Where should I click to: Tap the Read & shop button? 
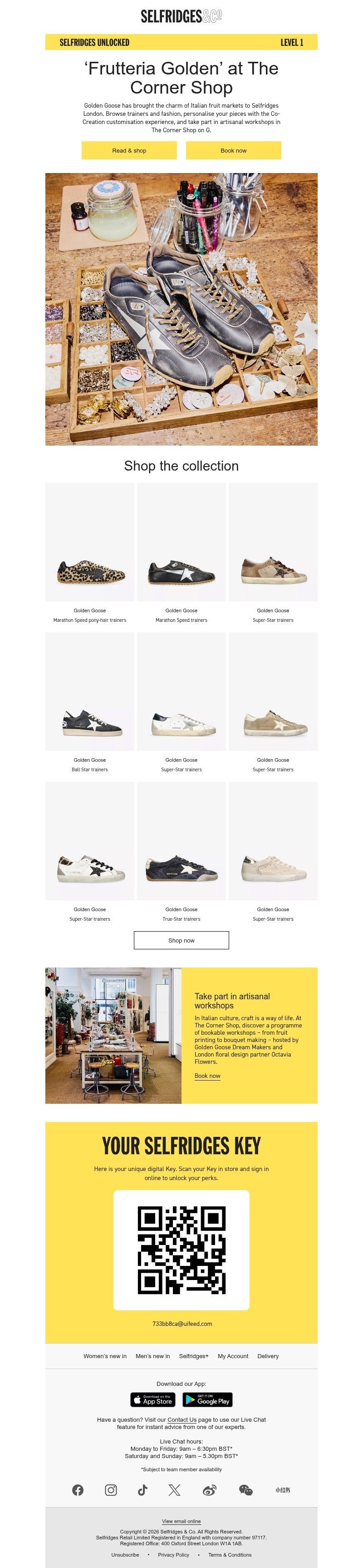pos(129,150)
